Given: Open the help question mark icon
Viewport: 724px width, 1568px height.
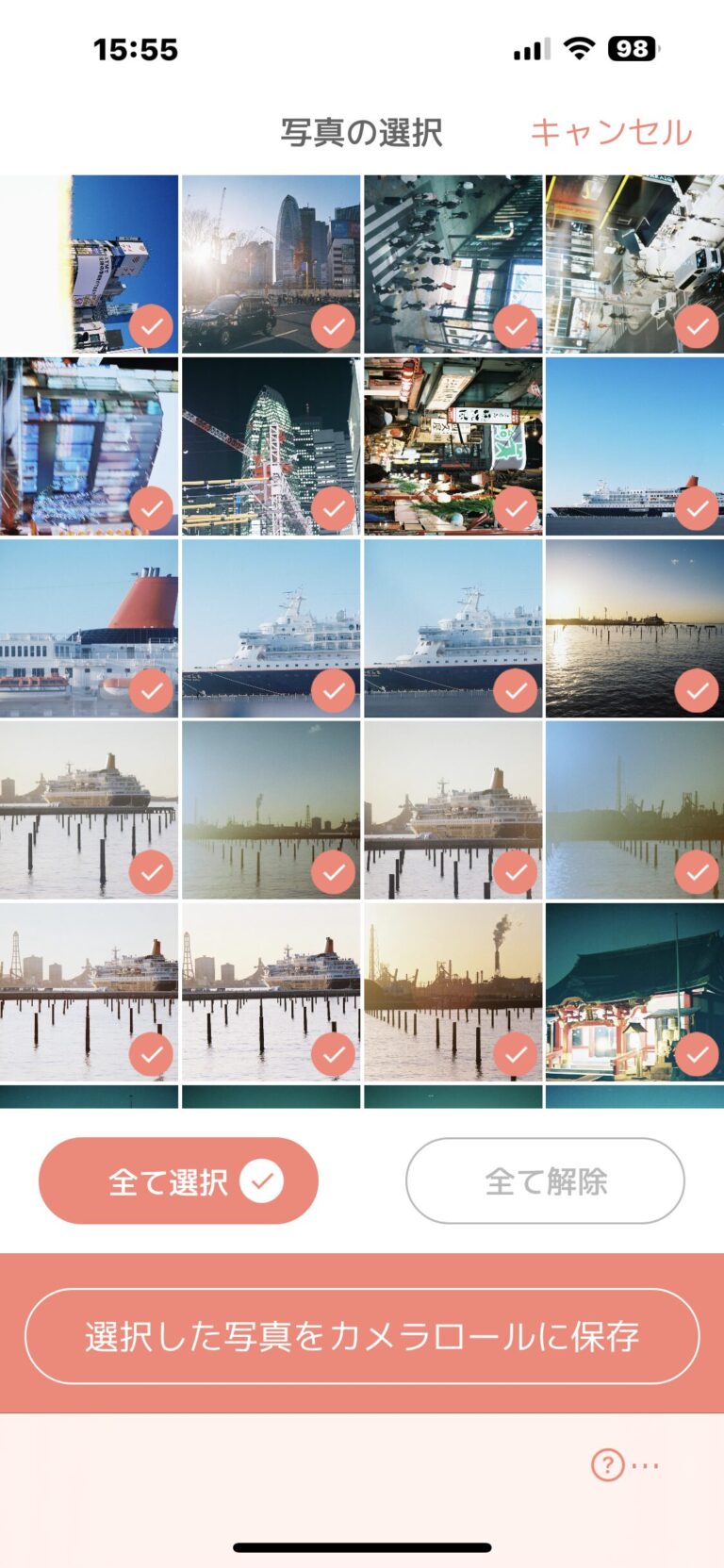Looking at the screenshot, I should (608, 1464).
